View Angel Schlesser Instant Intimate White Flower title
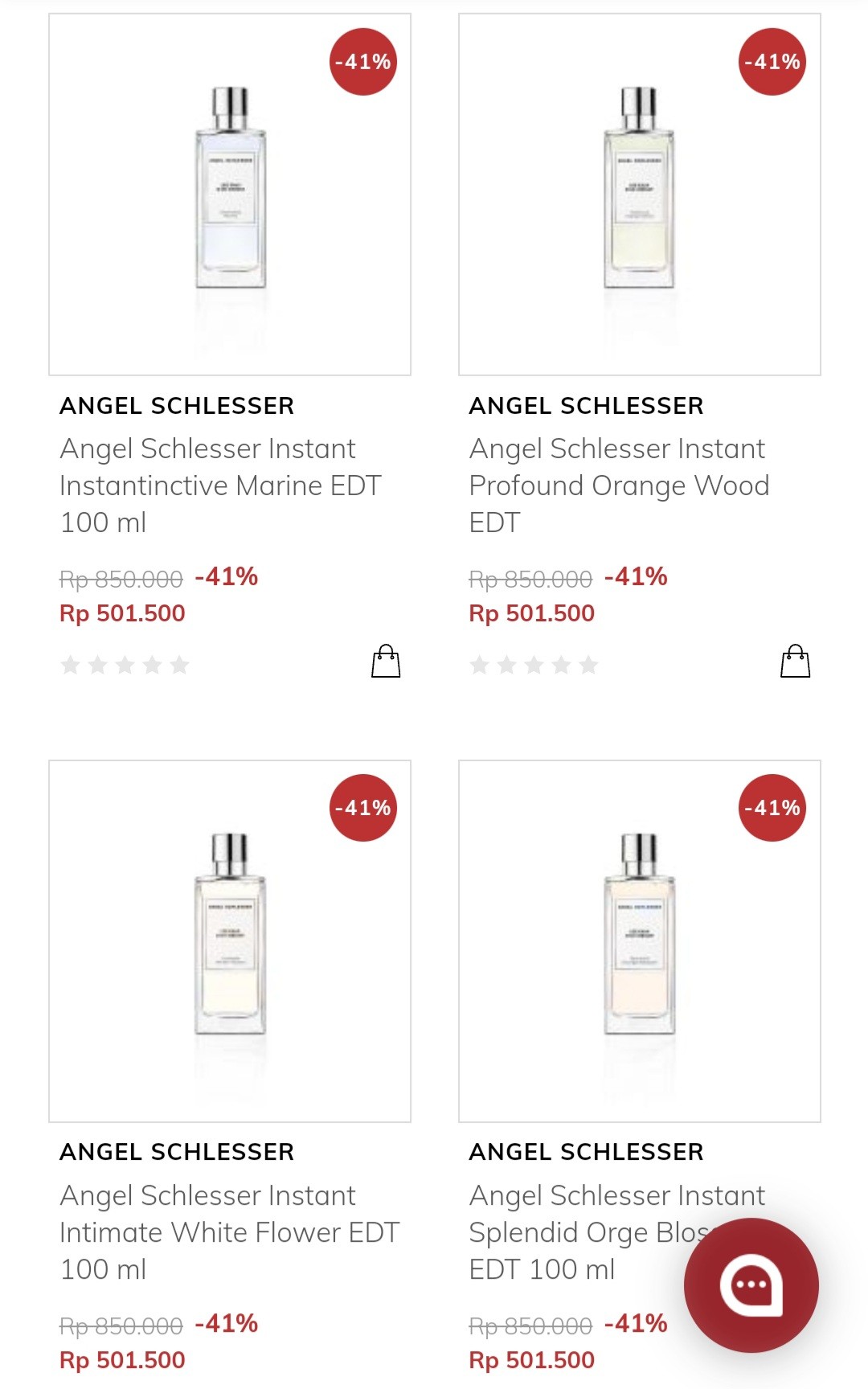This screenshot has width=868, height=1389. click(x=229, y=1231)
